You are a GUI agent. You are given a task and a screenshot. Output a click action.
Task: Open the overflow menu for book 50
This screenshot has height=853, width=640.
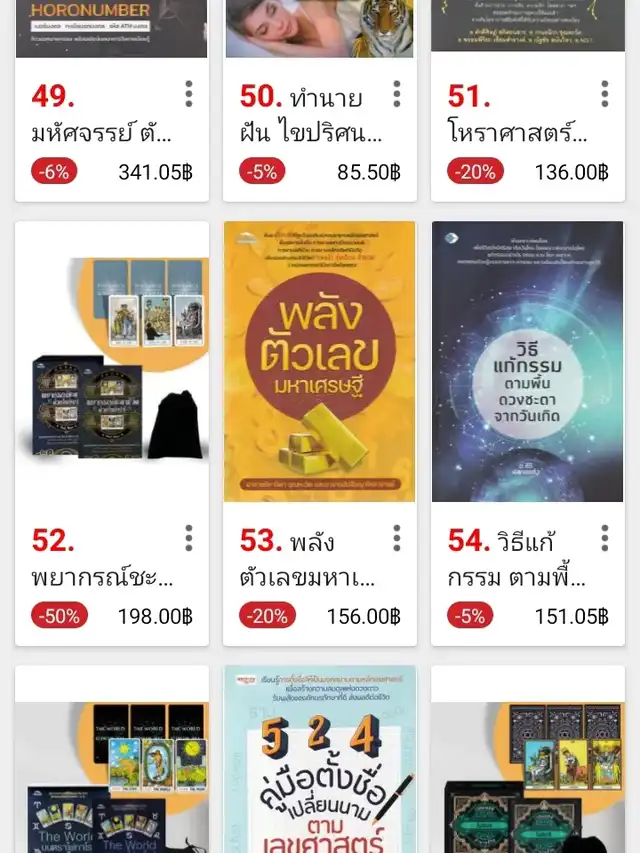[396, 94]
